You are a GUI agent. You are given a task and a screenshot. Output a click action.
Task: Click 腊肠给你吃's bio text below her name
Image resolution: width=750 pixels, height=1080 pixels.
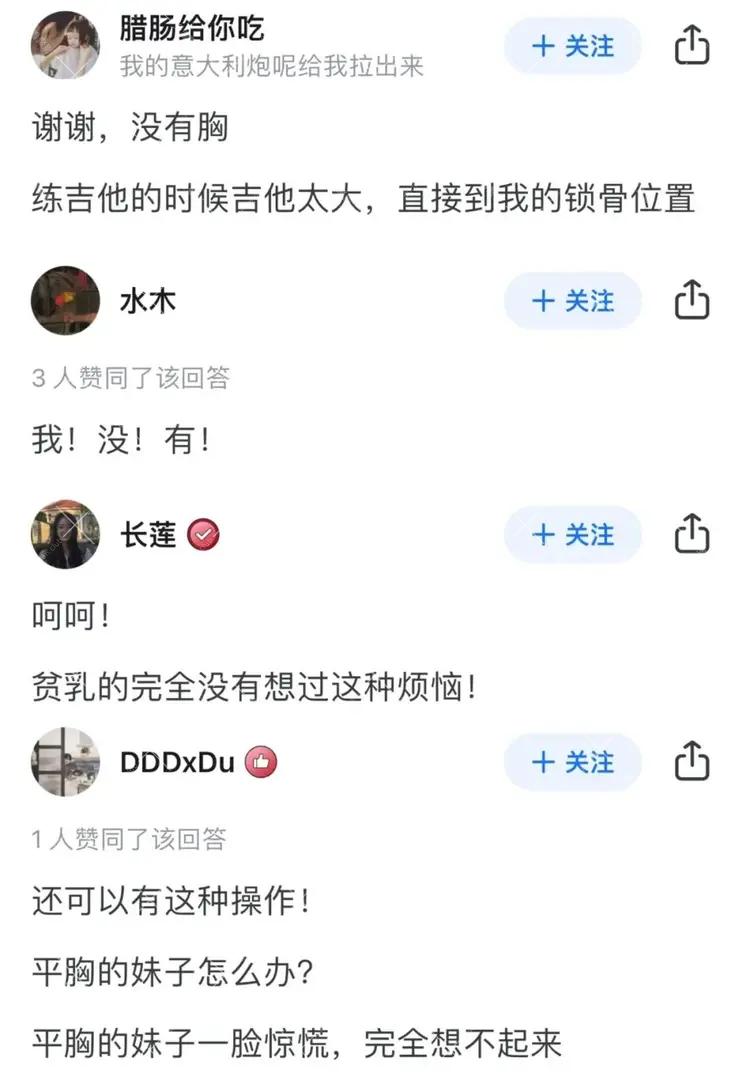[266, 68]
